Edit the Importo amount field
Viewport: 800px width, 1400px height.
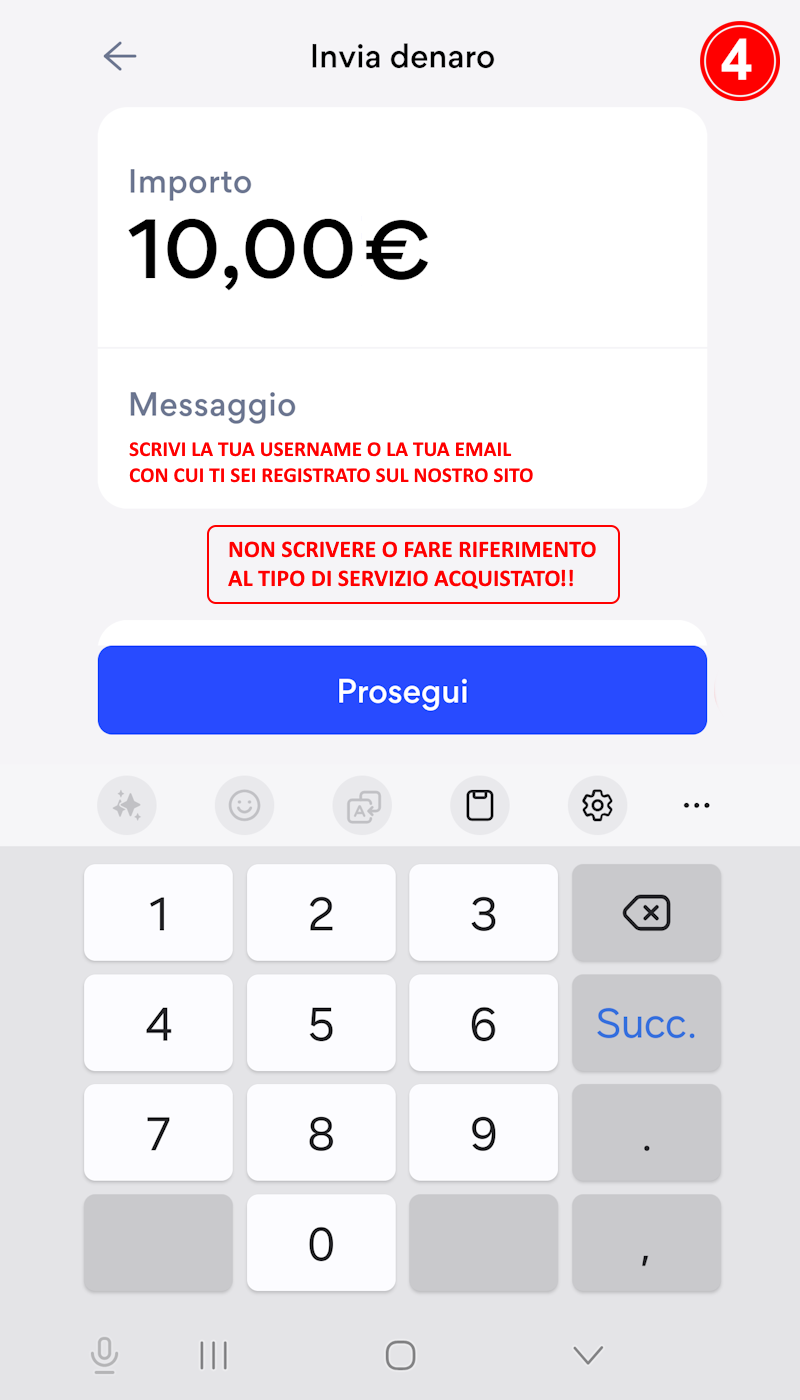click(x=279, y=250)
